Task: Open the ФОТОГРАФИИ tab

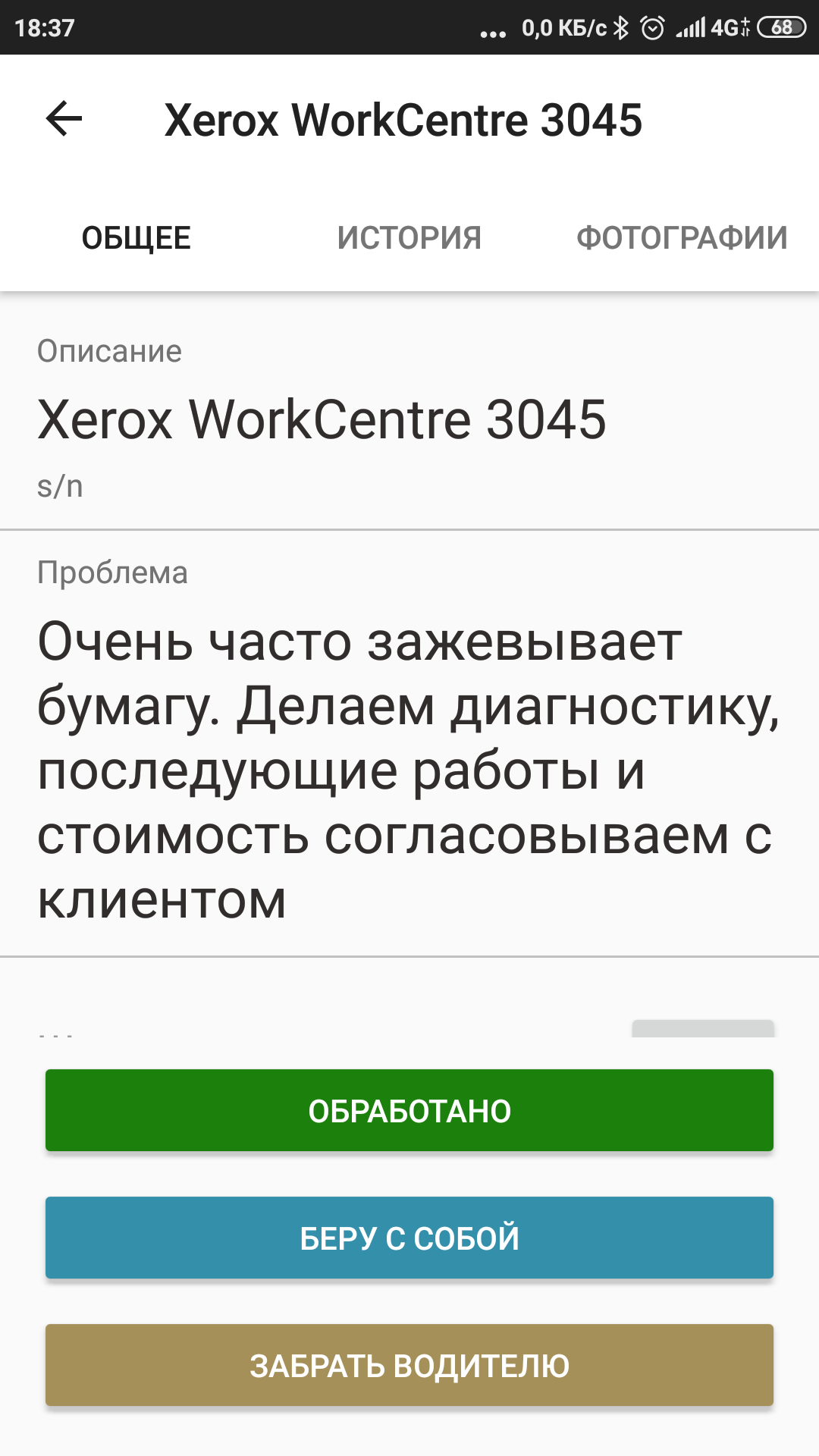Action: 681,238
